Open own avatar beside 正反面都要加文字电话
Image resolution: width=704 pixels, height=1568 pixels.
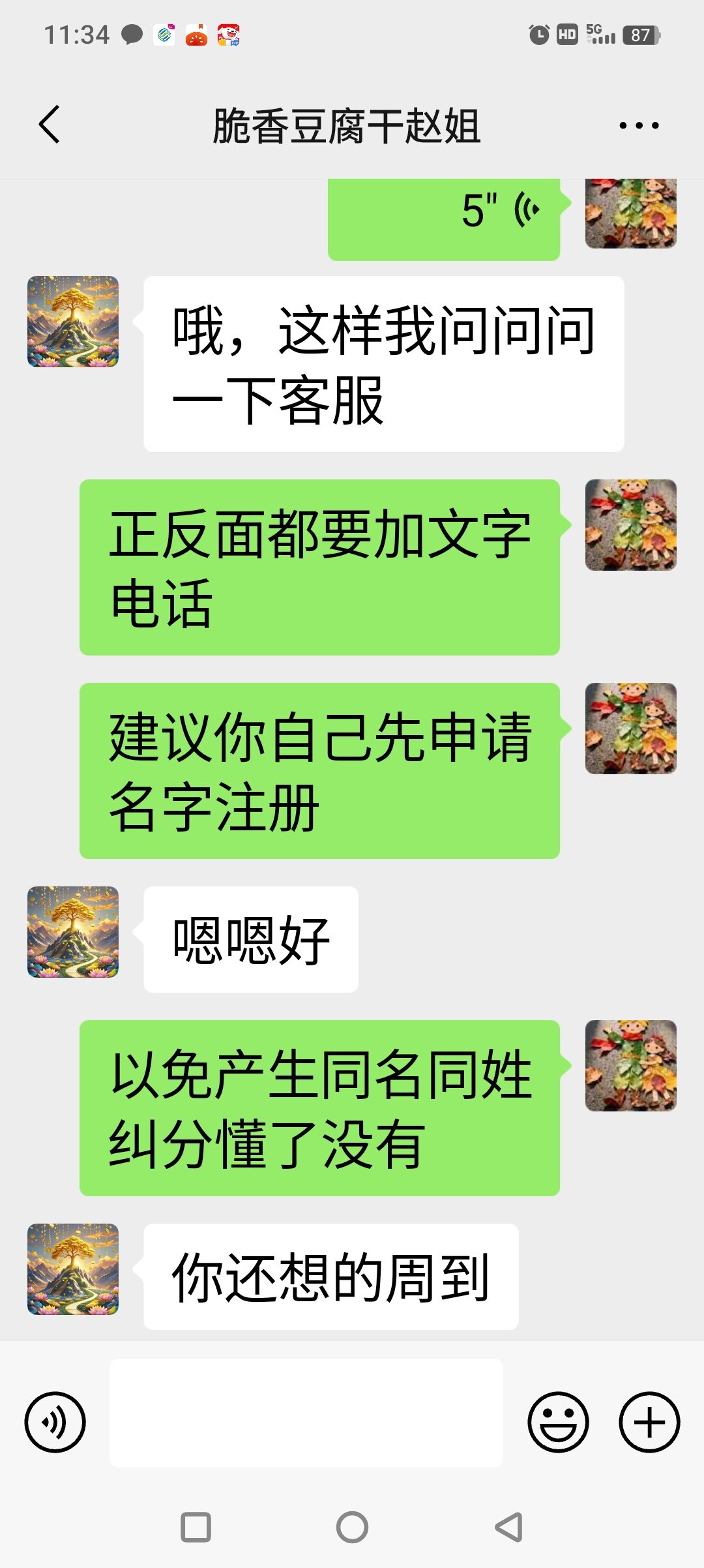point(630,525)
